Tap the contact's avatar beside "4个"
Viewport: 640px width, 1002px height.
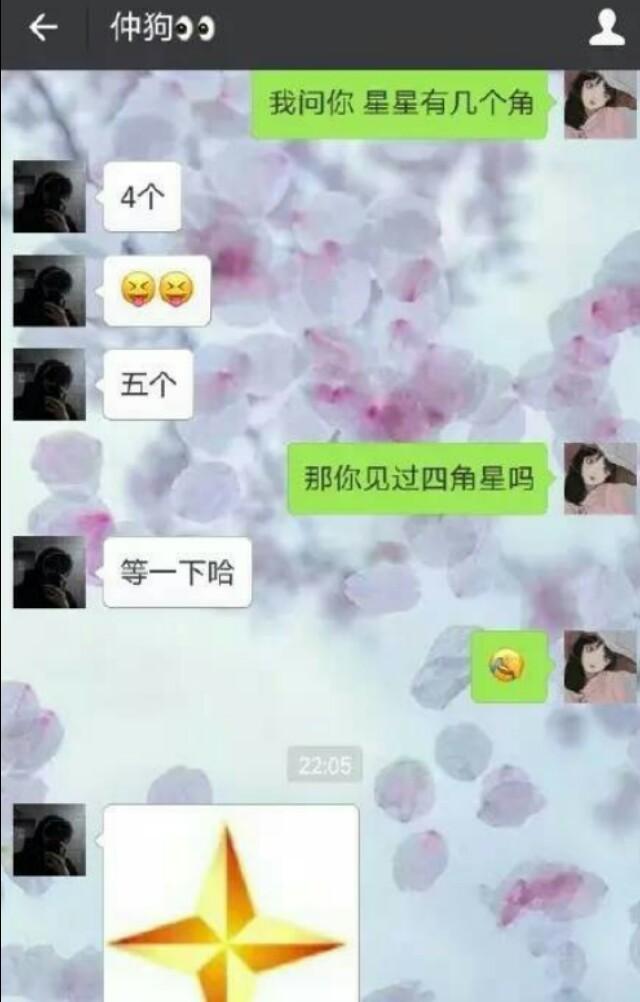tap(49, 197)
